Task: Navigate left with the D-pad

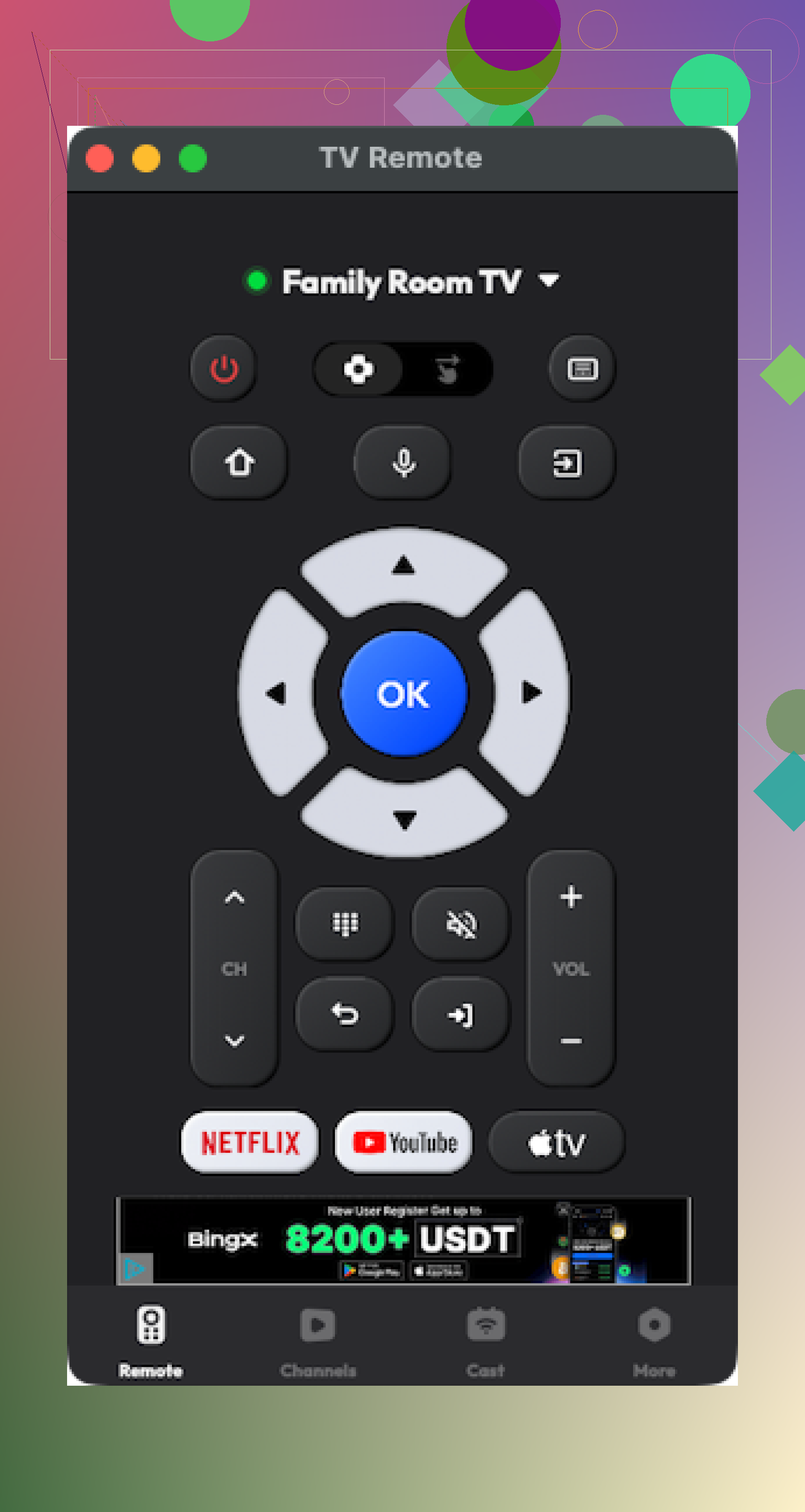Action: (x=276, y=694)
